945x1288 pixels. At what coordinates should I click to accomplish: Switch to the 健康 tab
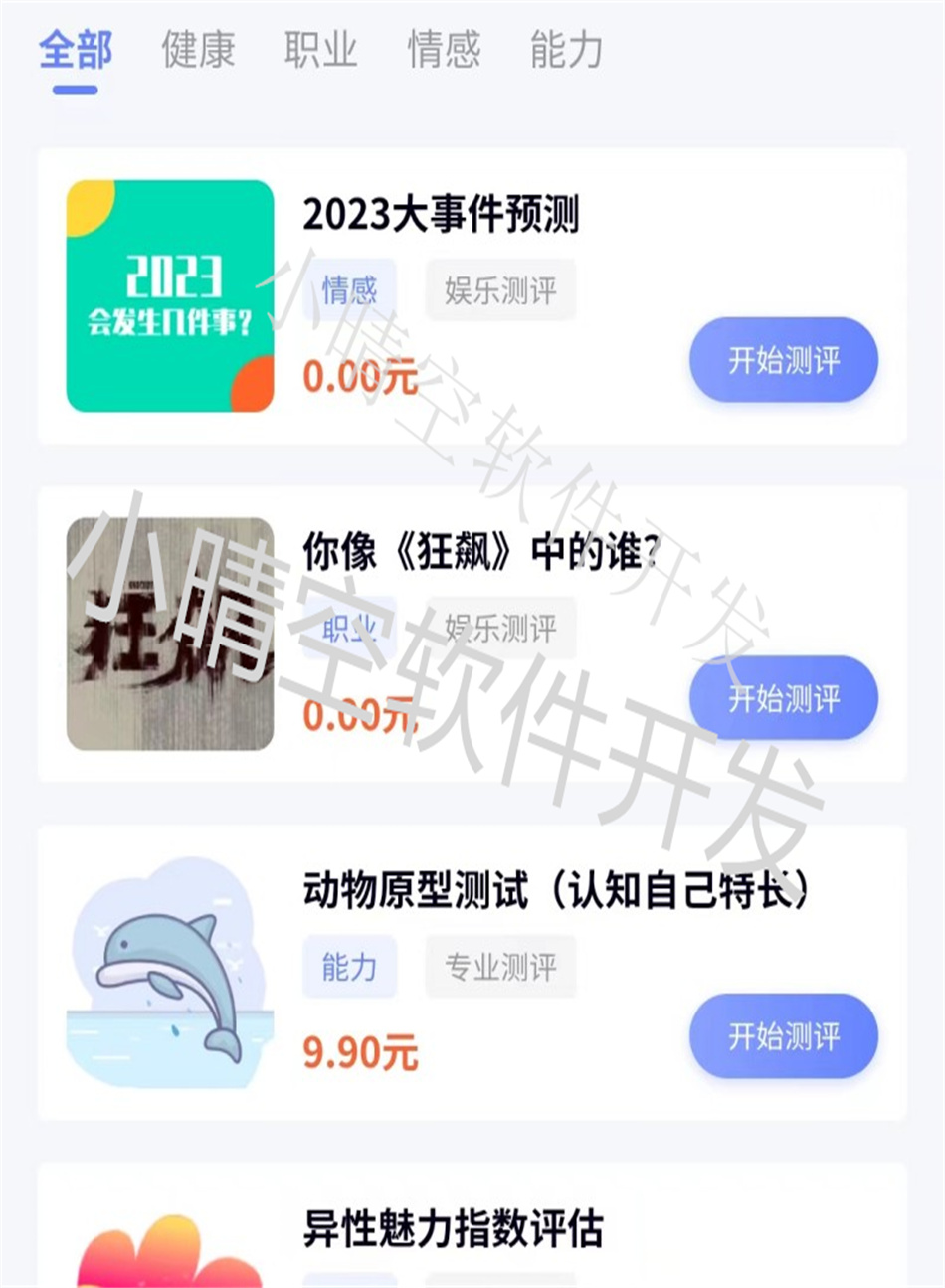click(x=197, y=52)
